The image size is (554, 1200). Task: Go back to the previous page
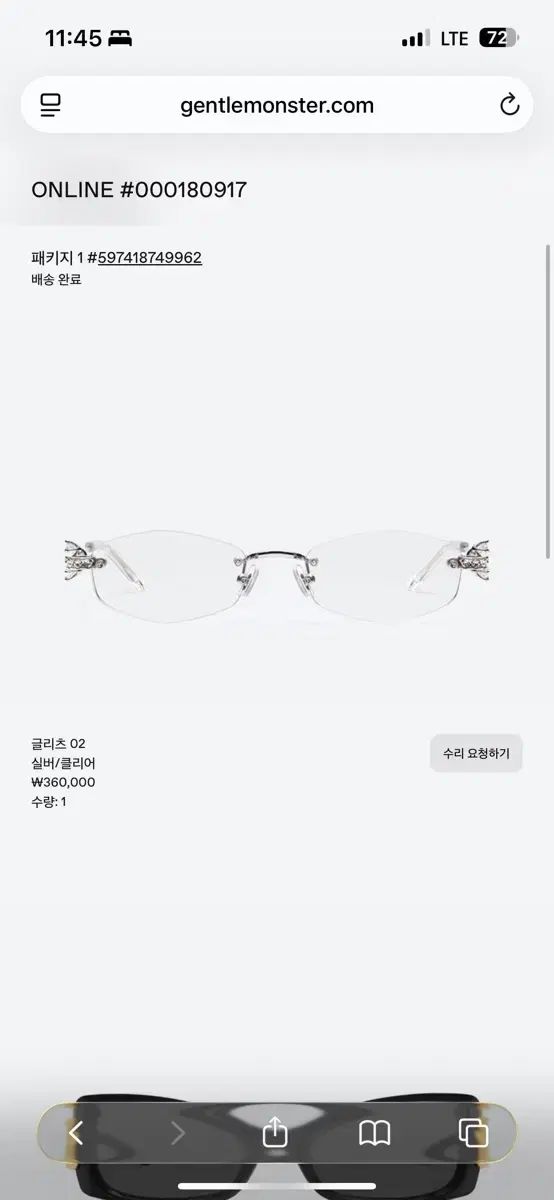[x=76, y=1133]
